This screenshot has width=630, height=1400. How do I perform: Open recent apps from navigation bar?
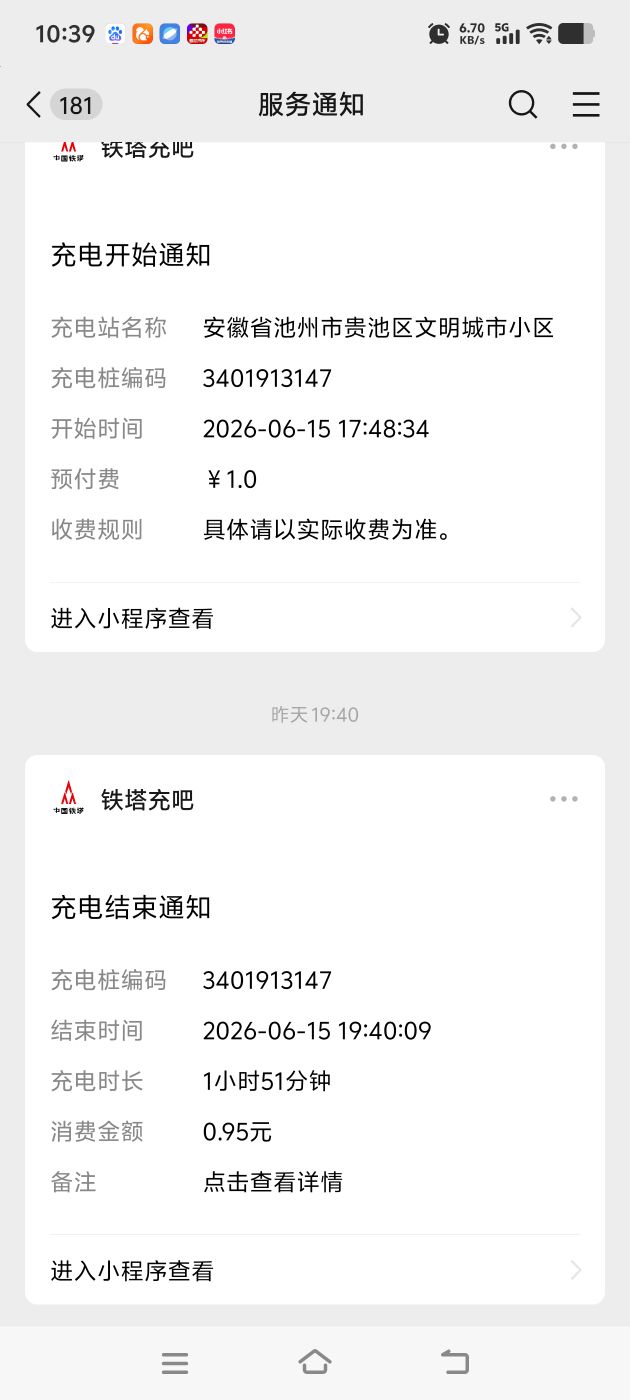(175, 1362)
